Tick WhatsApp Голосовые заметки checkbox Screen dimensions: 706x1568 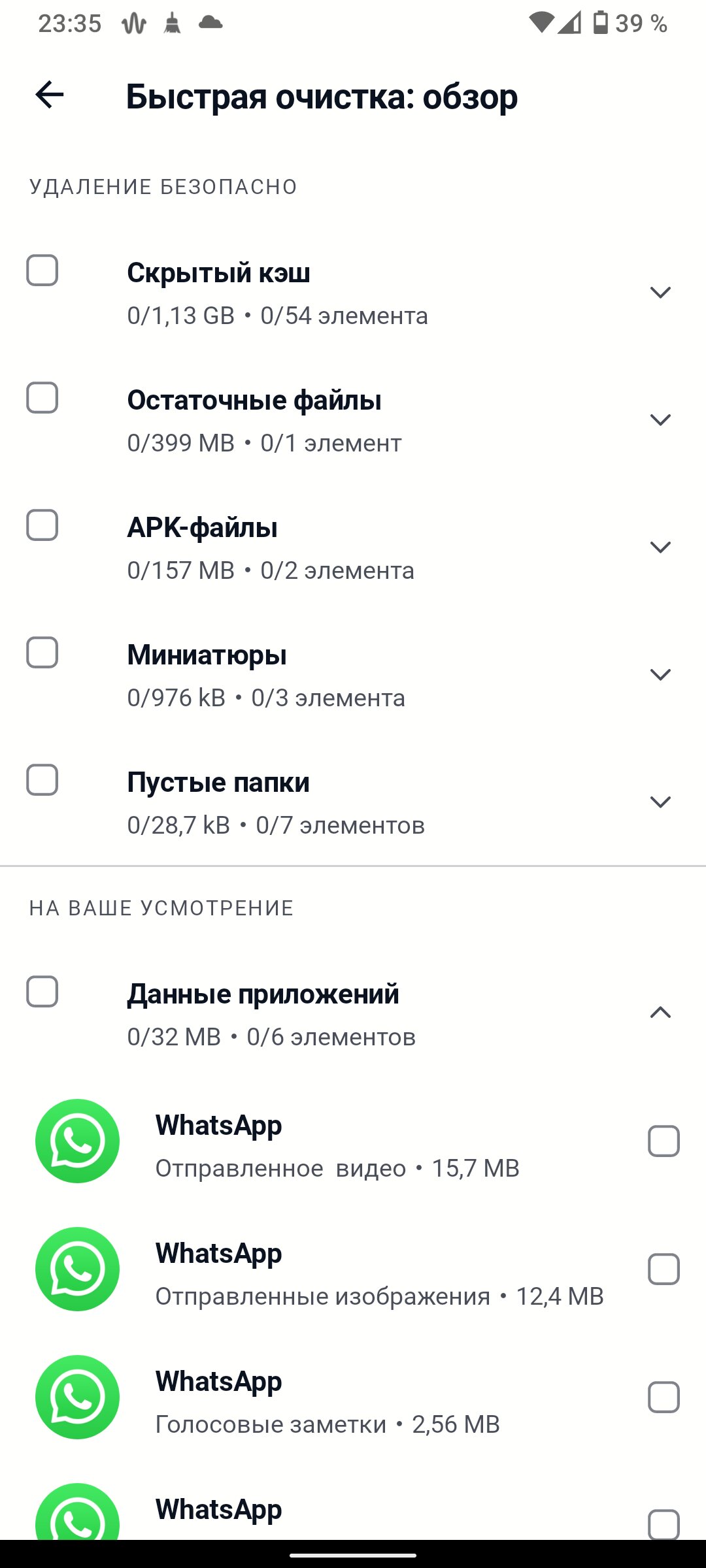pyautogui.click(x=664, y=1397)
